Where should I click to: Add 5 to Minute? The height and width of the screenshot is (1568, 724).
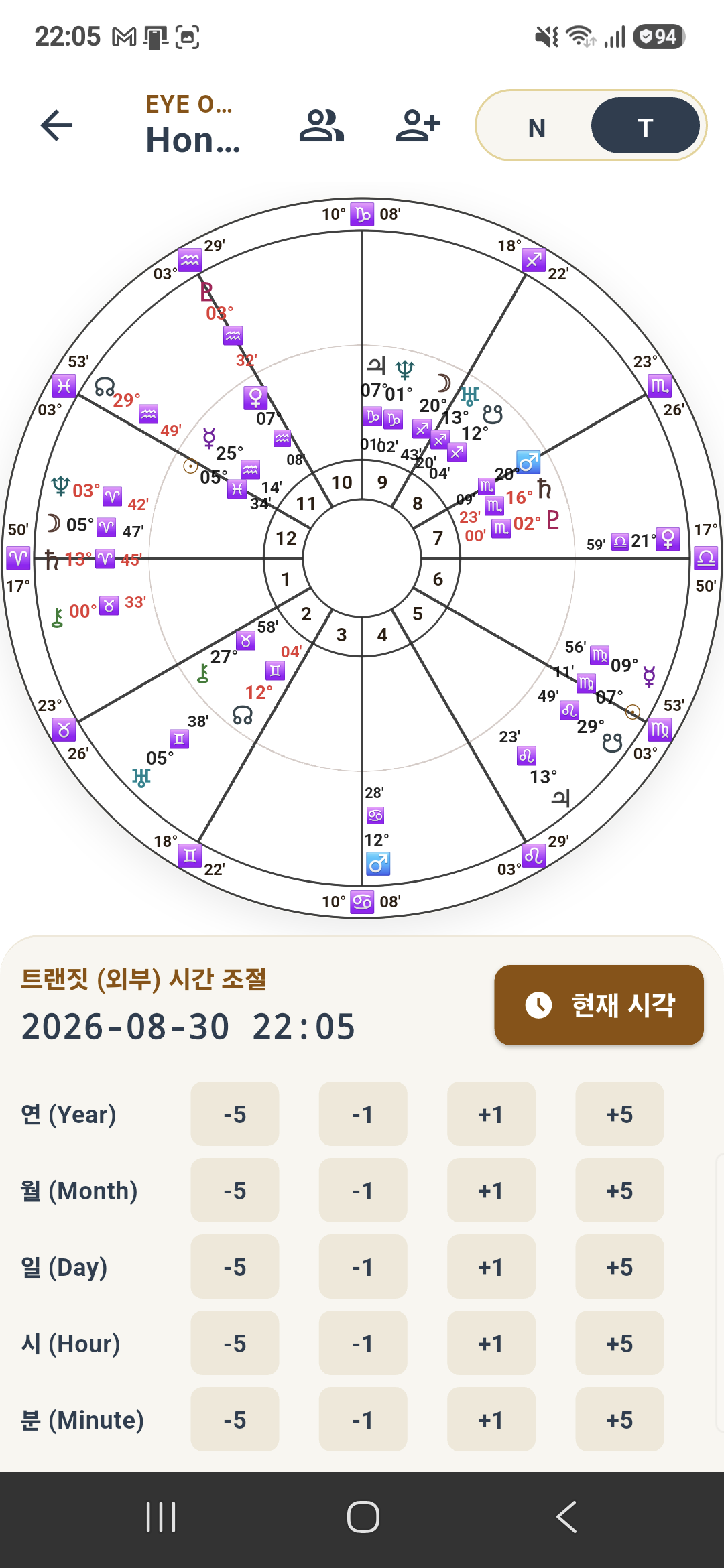pos(619,1419)
